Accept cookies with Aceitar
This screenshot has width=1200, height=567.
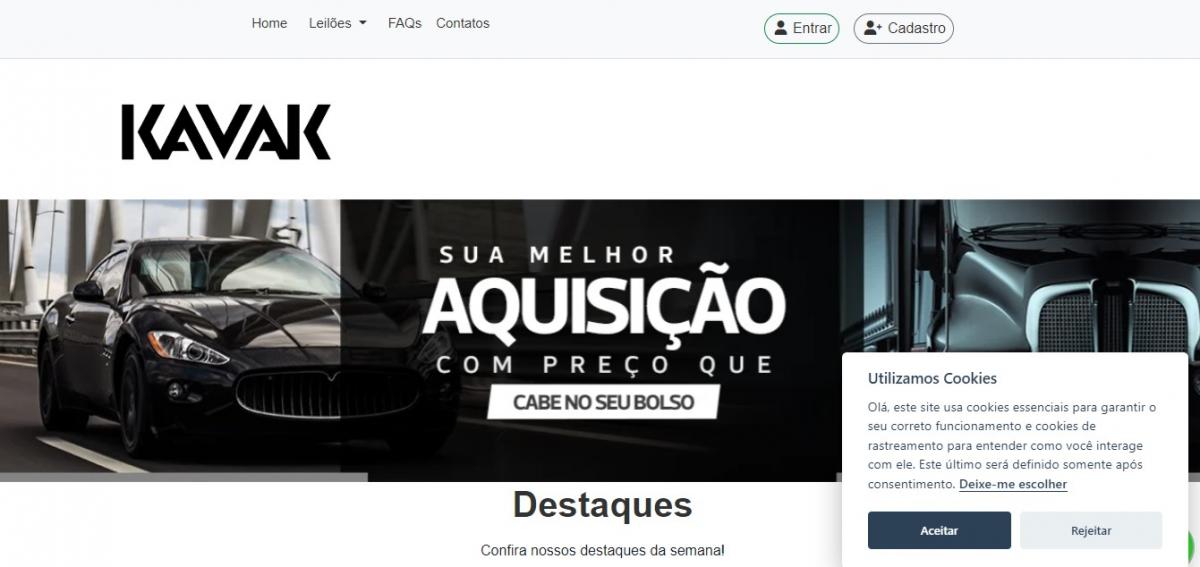938,530
